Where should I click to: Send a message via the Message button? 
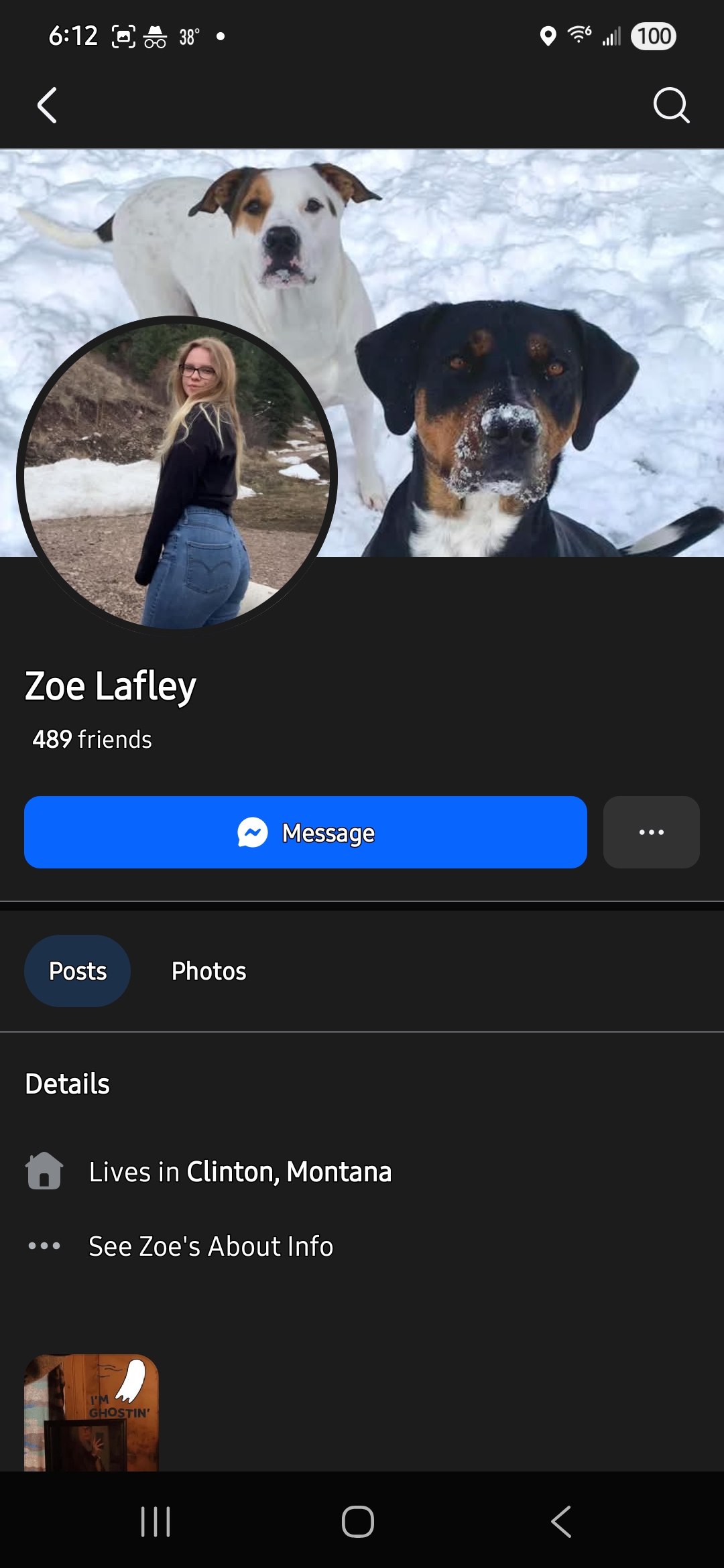point(306,832)
